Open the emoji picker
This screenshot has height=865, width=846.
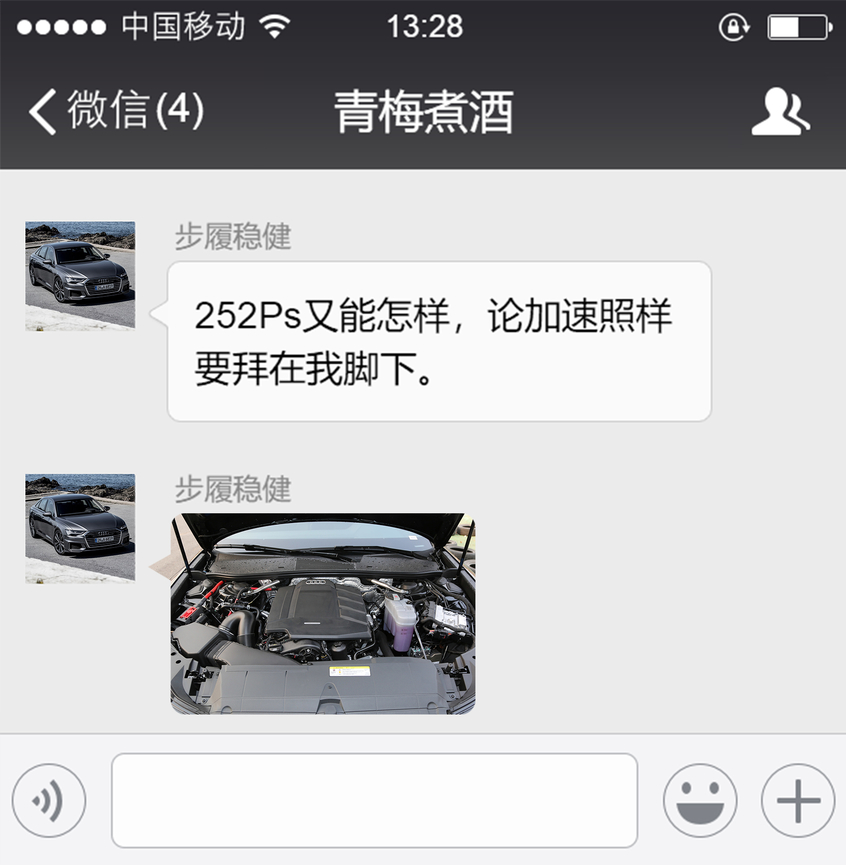[700, 801]
